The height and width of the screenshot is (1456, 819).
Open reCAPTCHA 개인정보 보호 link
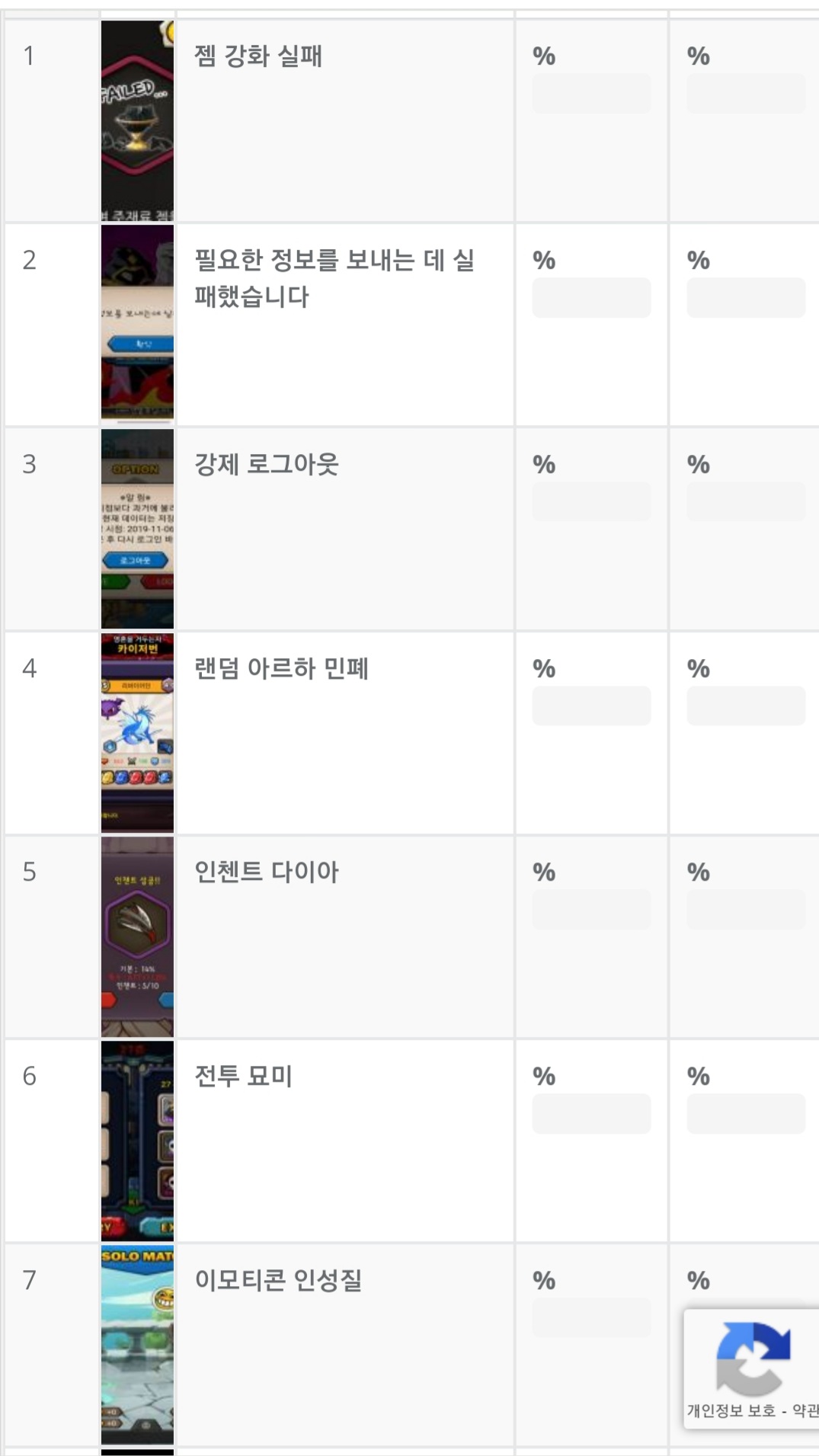[731, 1410]
